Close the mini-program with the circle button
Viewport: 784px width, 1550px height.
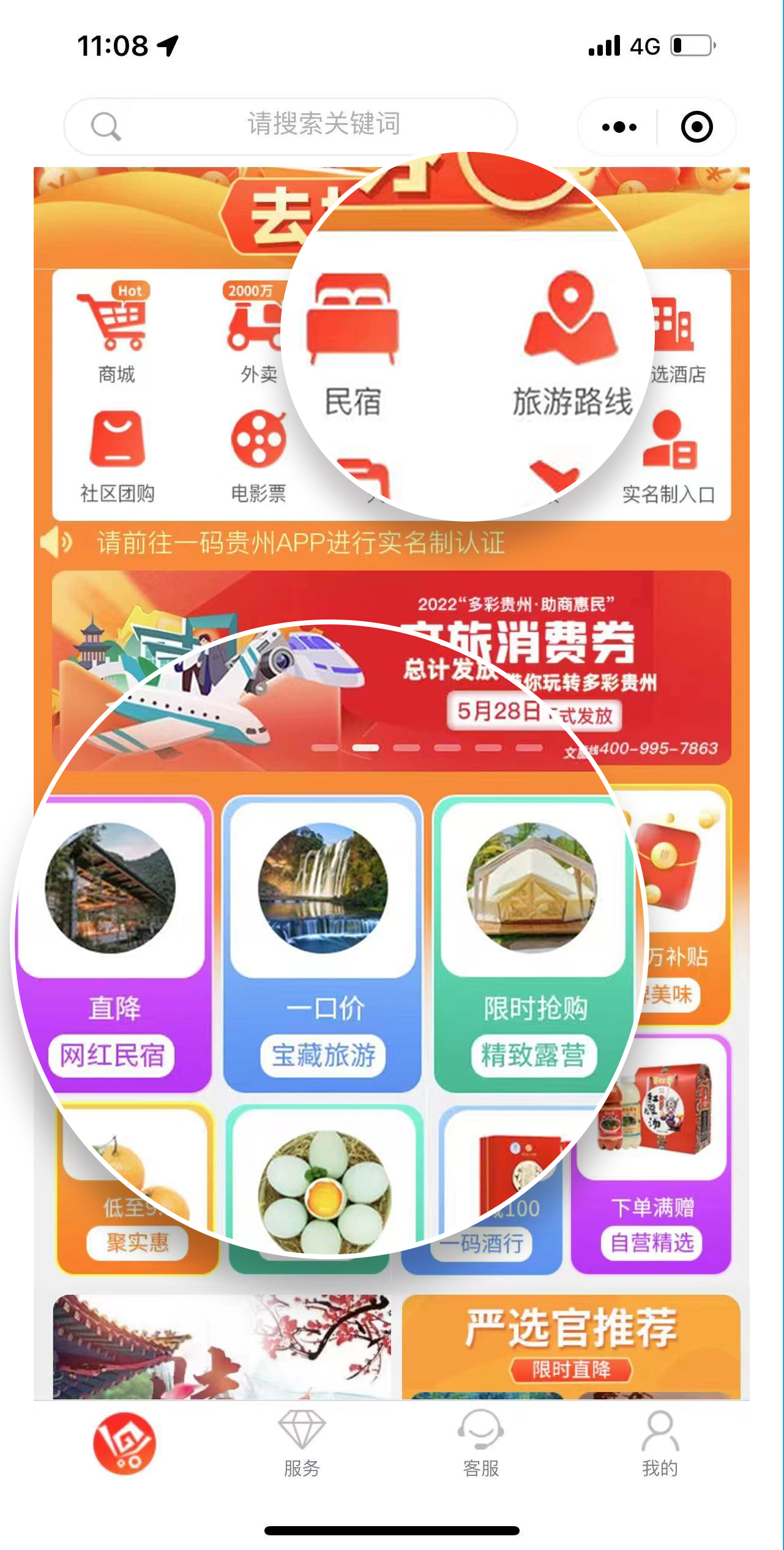696,127
